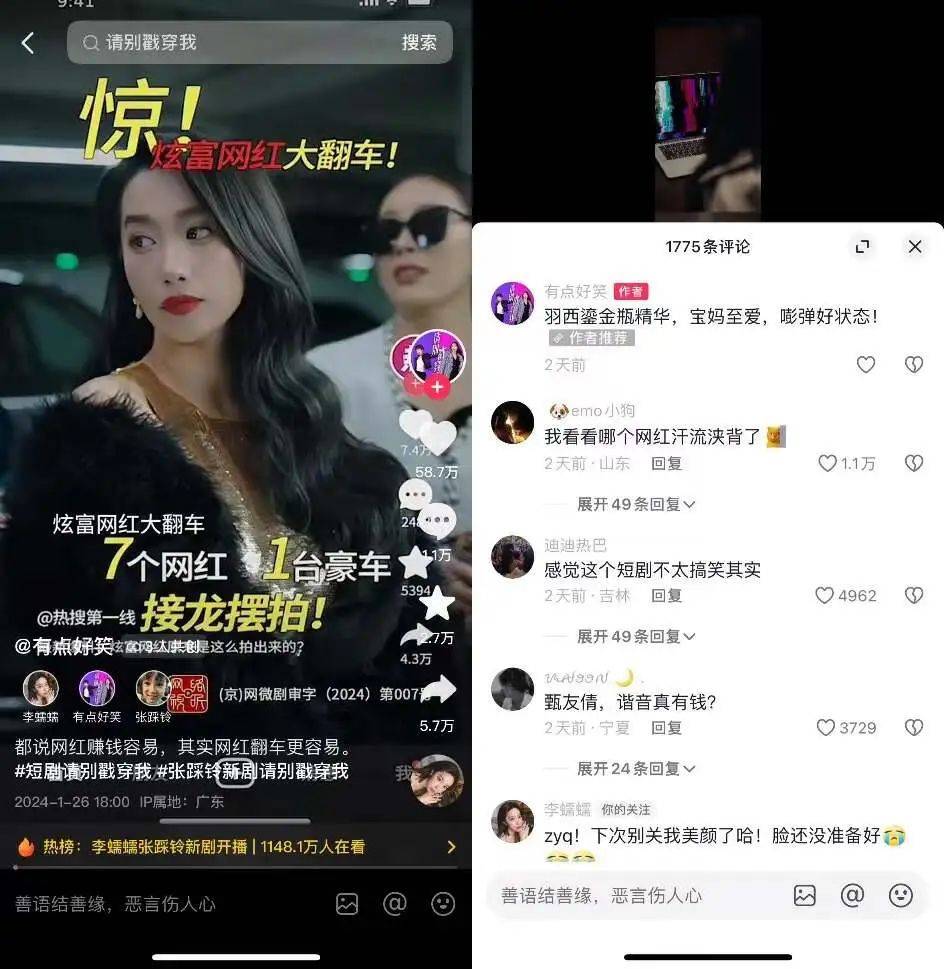Open the 作者推荐 tag under 有点好笑's comment
The height and width of the screenshot is (969, 944).
click(x=591, y=338)
